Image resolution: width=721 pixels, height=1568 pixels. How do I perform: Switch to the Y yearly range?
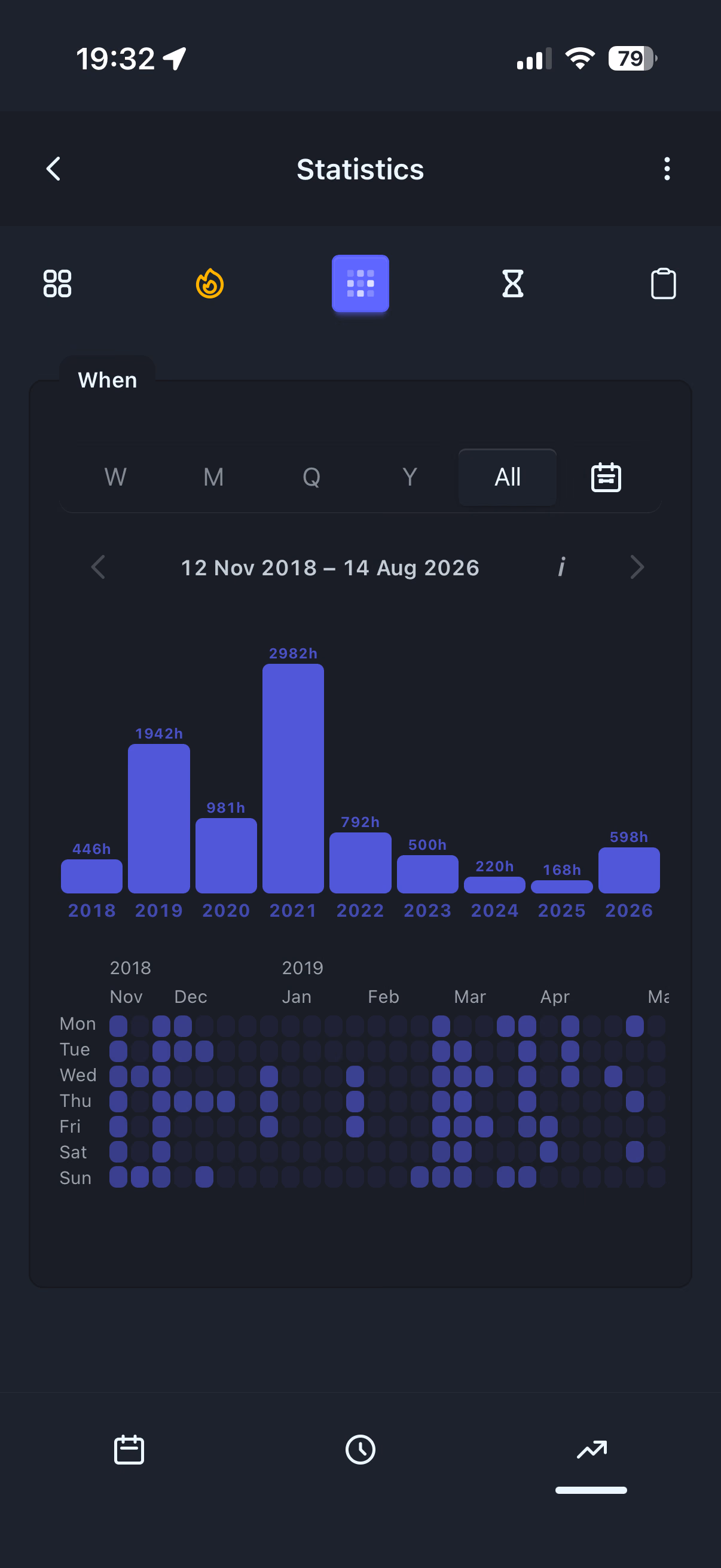410,477
